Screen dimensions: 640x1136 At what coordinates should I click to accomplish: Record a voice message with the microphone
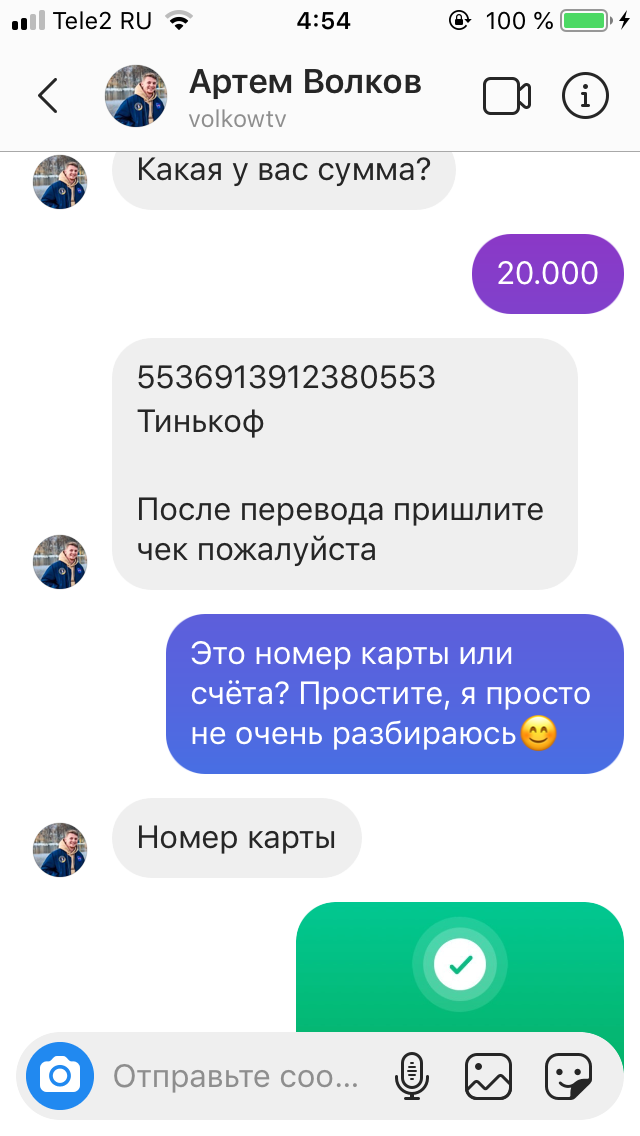[x=412, y=1077]
